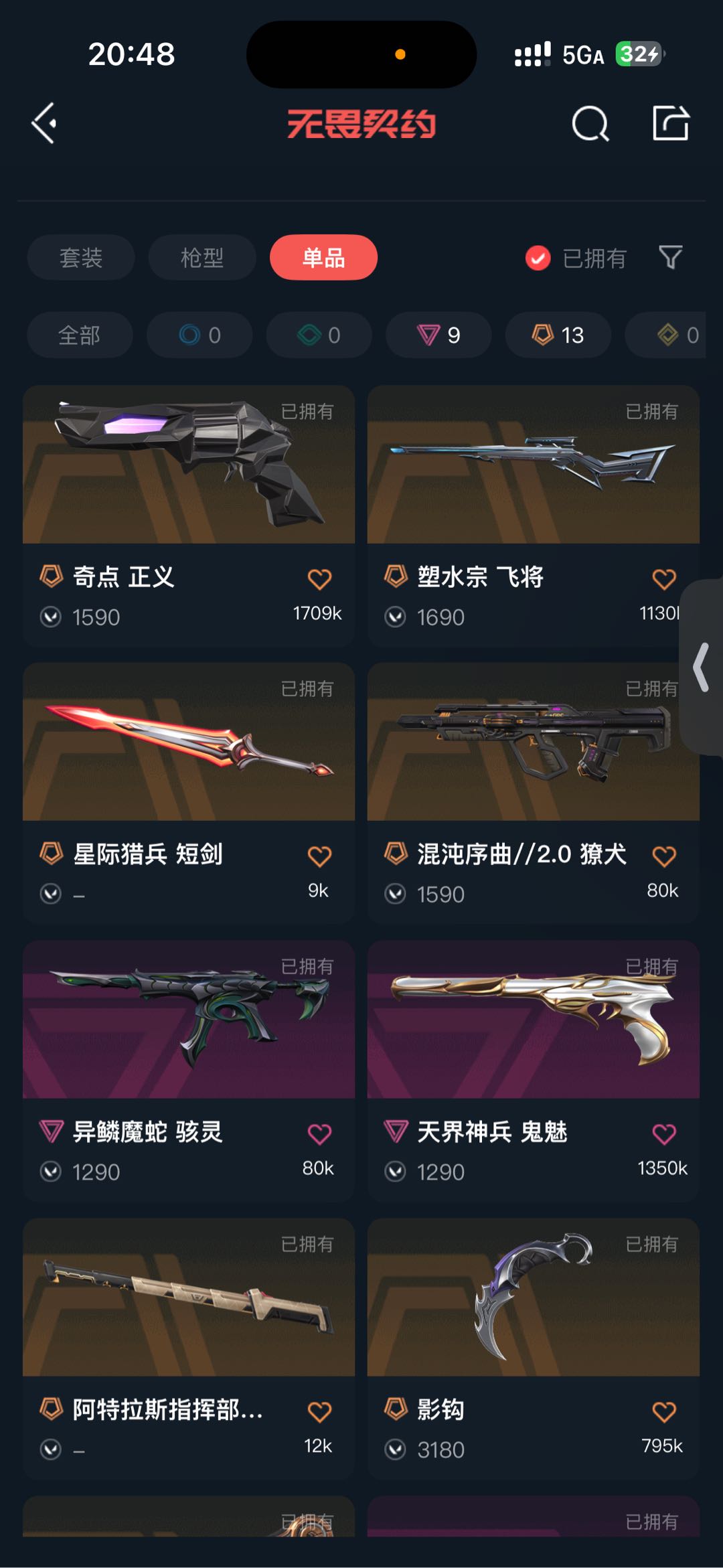Image resolution: width=723 pixels, height=1568 pixels.
Task: Open the search icon in header
Action: [x=590, y=123]
